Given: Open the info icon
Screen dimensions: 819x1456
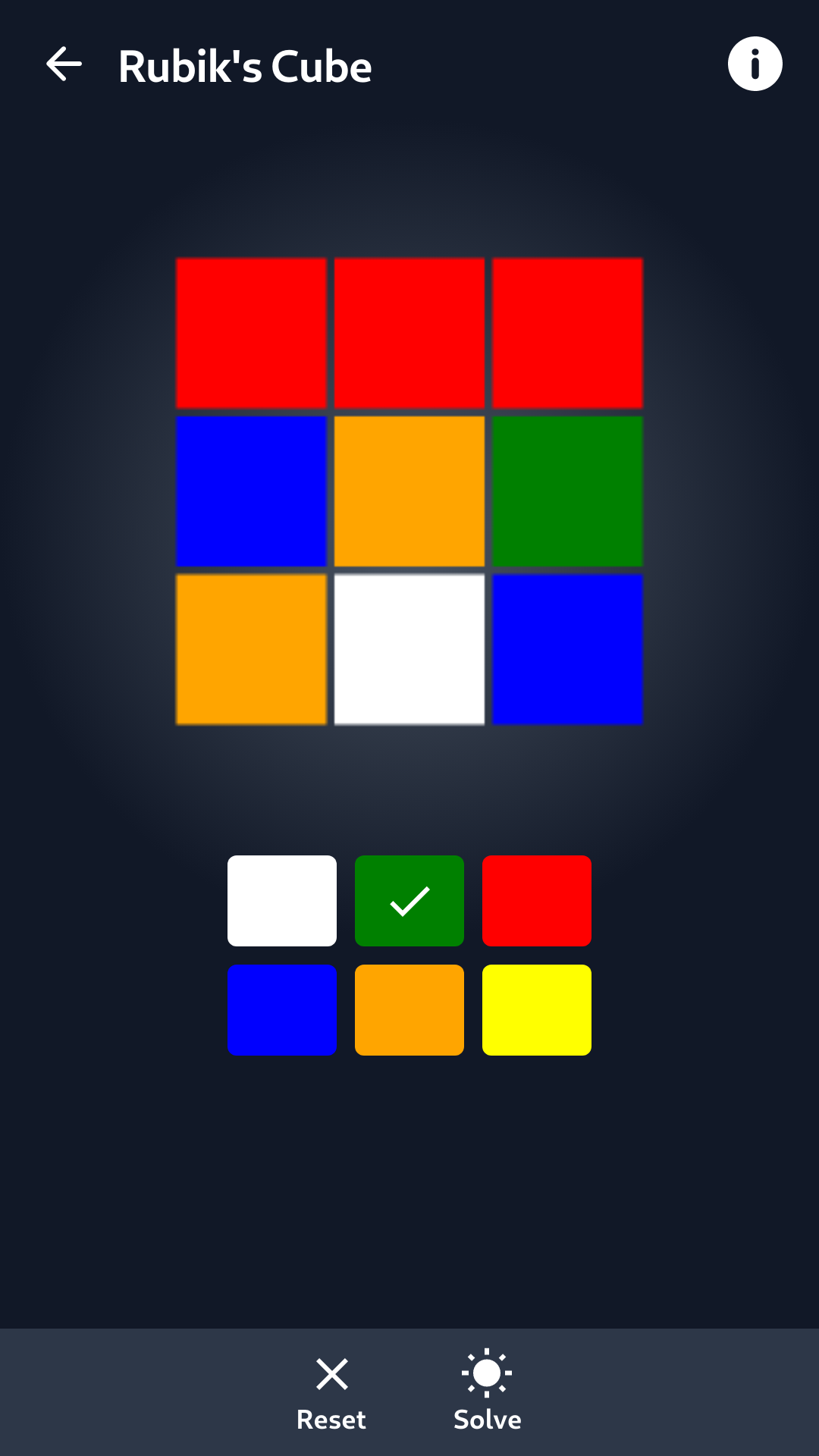Looking at the screenshot, I should [755, 64].
